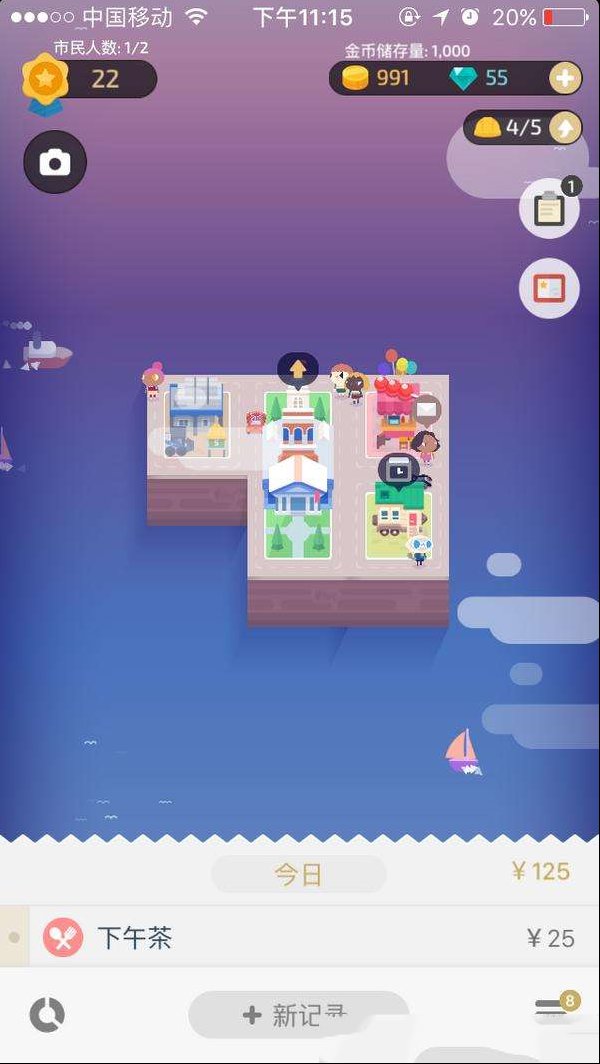Tap the upgrade arrow above city hall
The width and height of the screenshot is (600, 1064).
pos(298,370)
